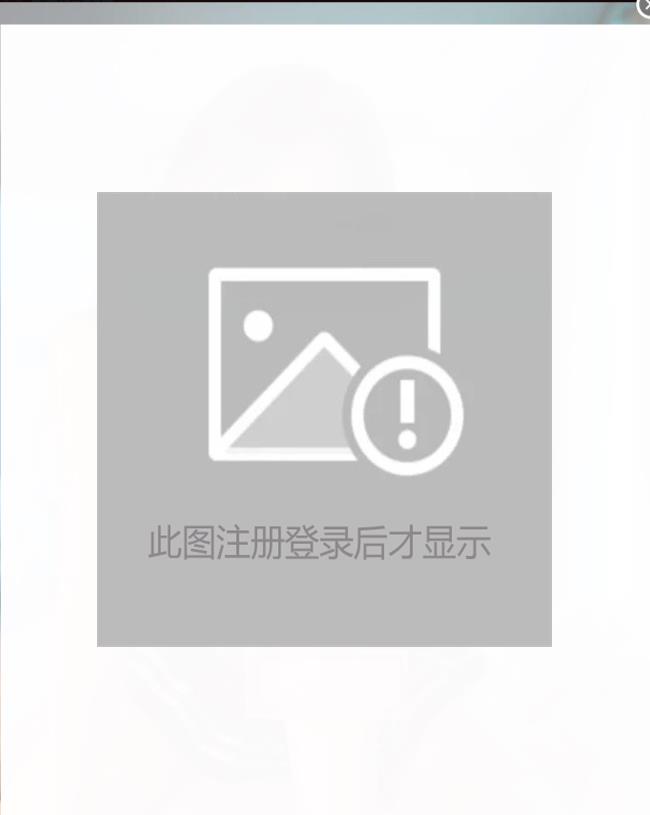Close the image preview overlay
Viewport: 650px width, 815px height.
point(643,7)
